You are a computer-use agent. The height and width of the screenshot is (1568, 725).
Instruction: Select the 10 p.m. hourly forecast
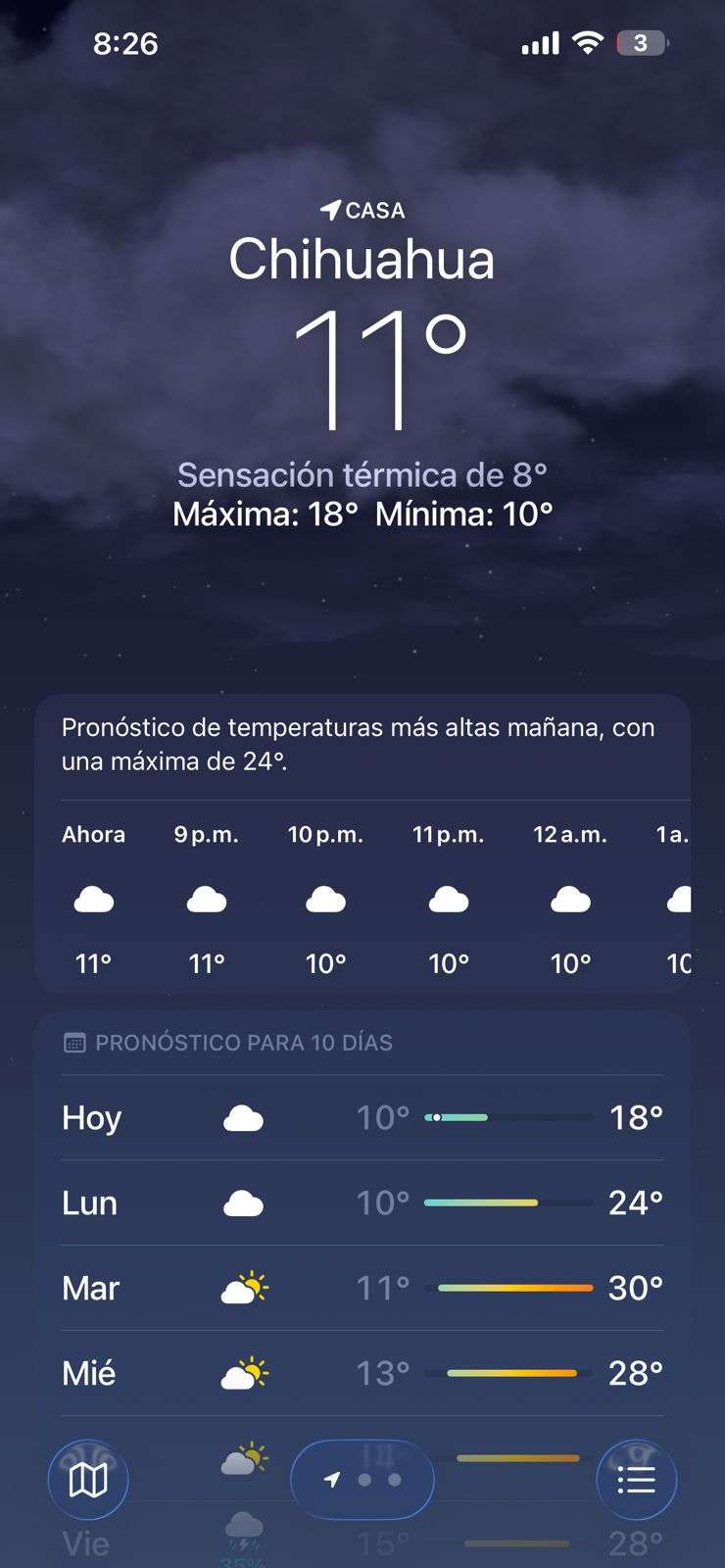[325, 900]
